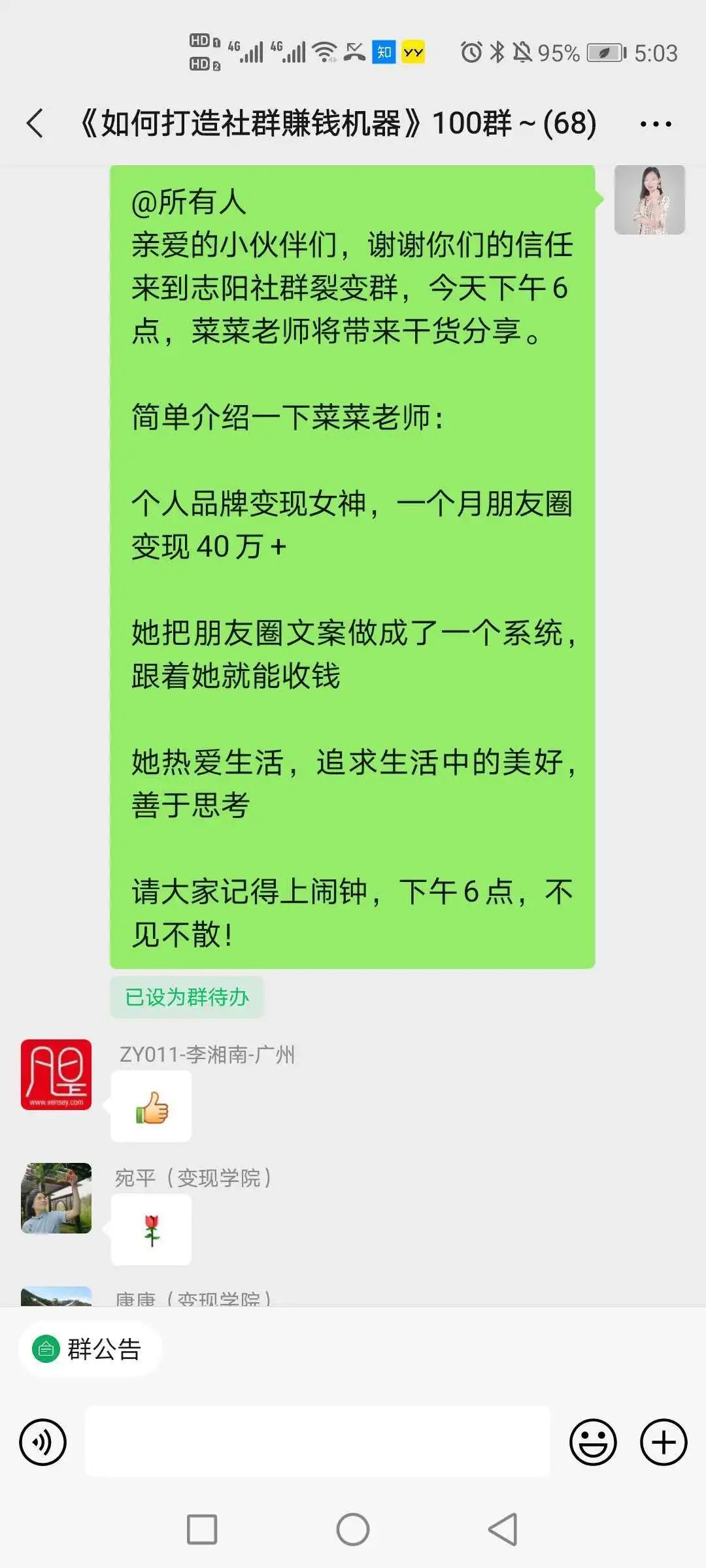This screenshot has height=1568, width=706.
Task: Open the 已设为群待办 group to-do tag
Action: (x=187, y=997)
